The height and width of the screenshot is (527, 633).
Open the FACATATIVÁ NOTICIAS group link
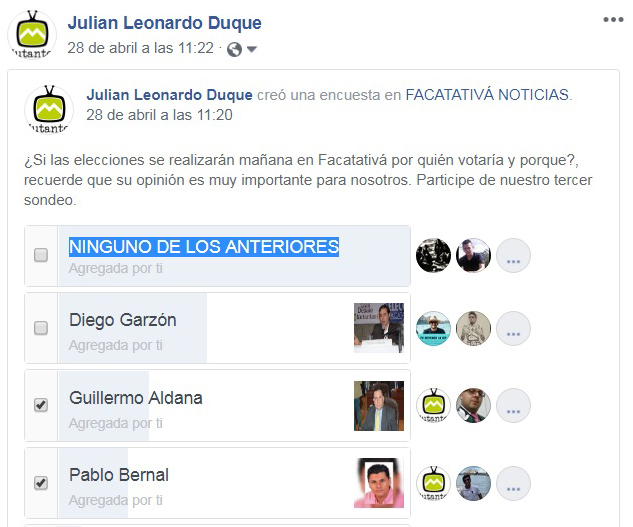point(487,95)
